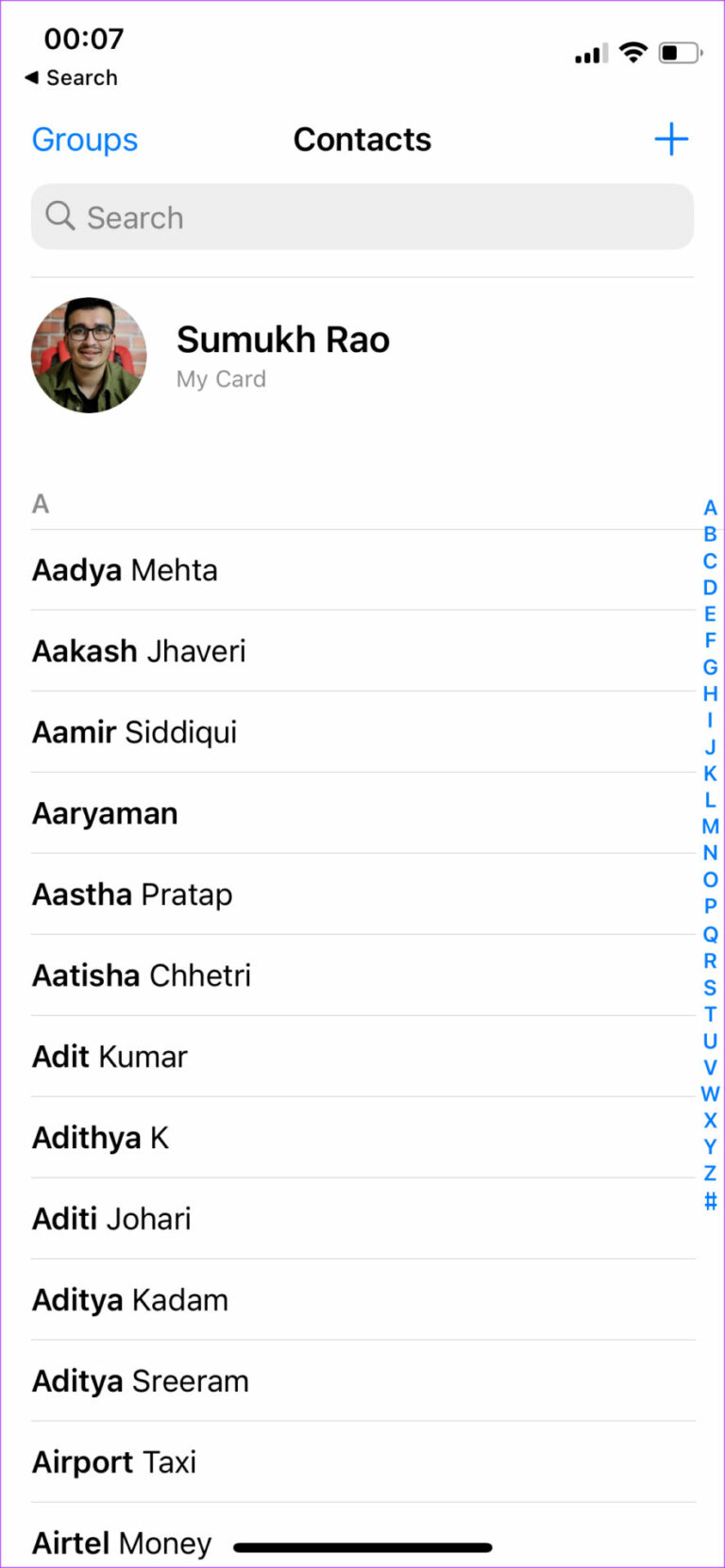Jump to the # symbol in the index
The width and height of the screenshot is (725, 1568).
point(710,1200)
